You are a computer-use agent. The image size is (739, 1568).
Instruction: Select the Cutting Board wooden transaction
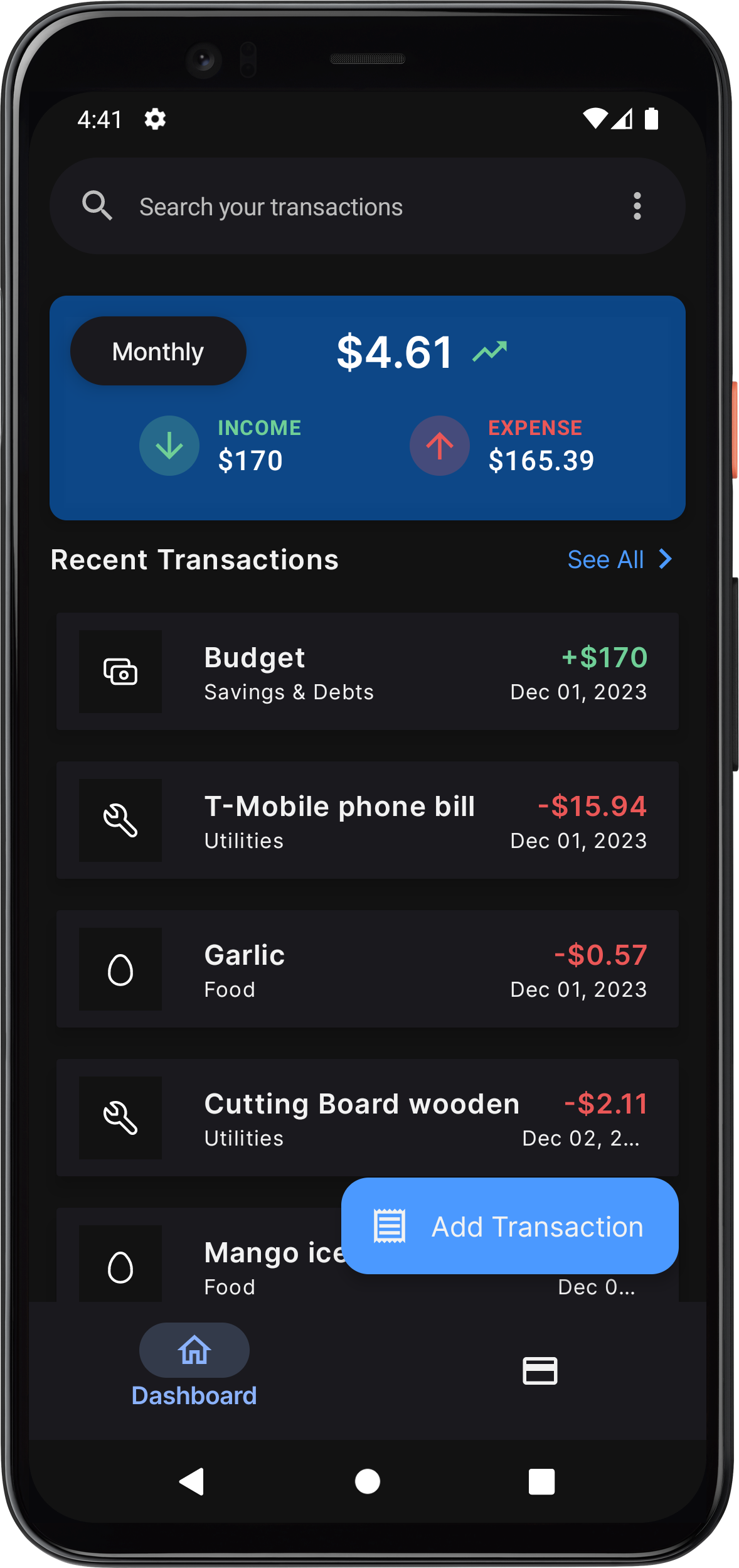click(x=367, y=1118)
